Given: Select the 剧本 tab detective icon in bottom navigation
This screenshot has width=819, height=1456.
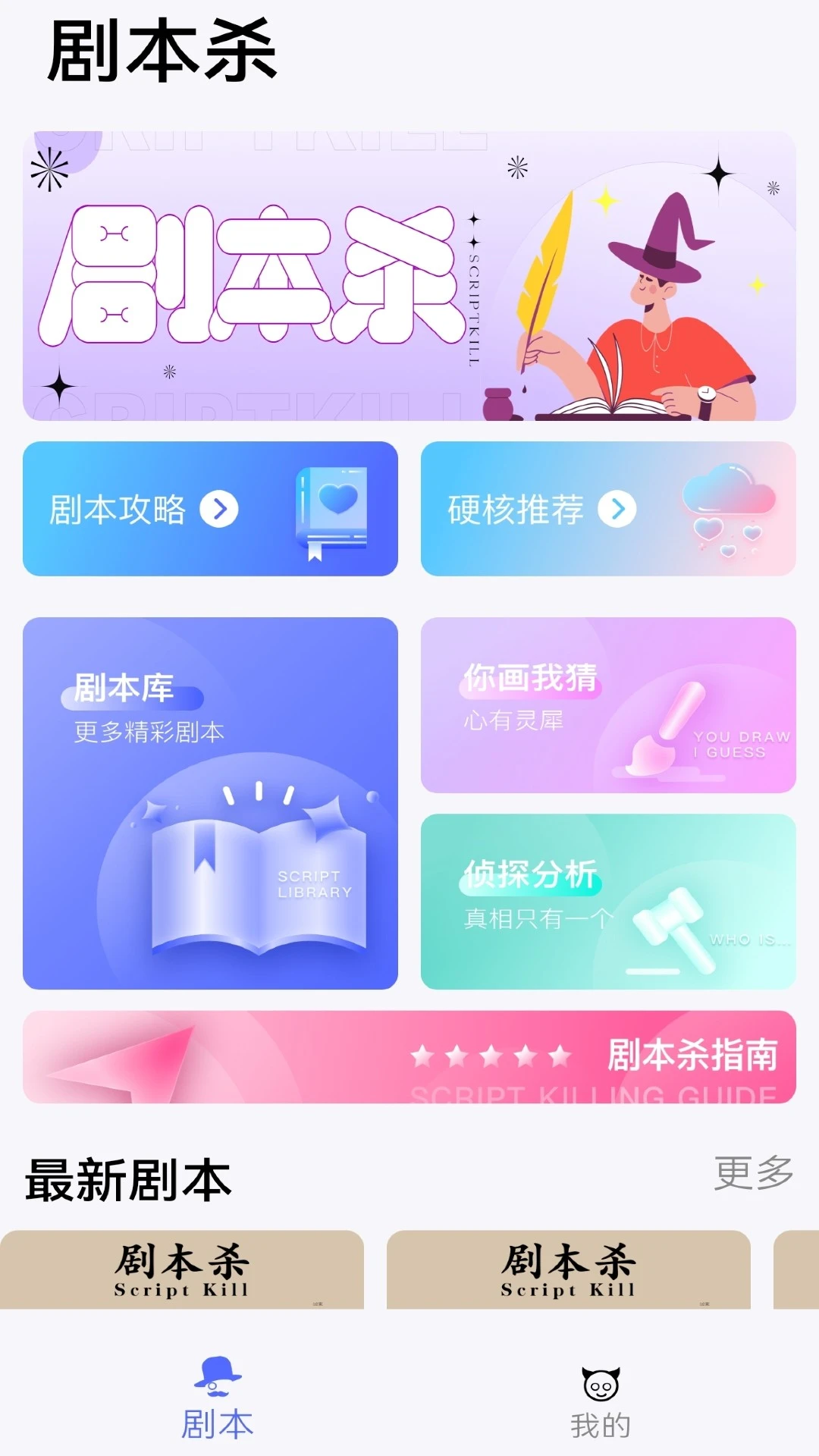Looking at the screenshot, I should click(218, 1379).
